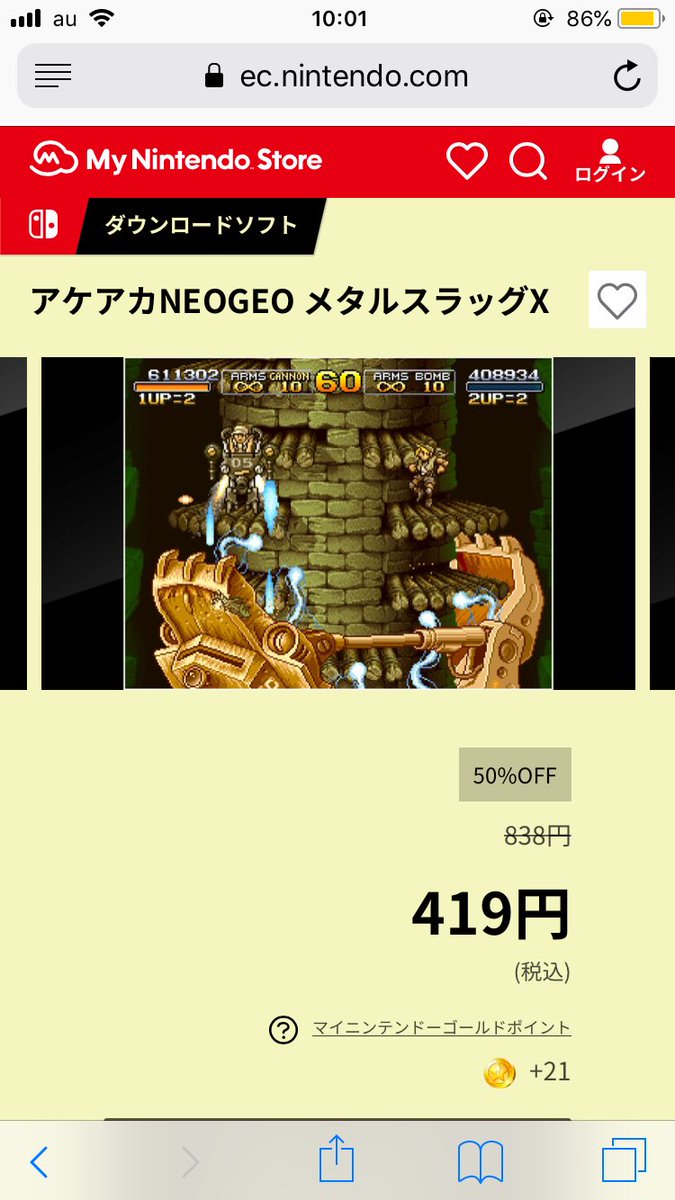Image resolution: width=675 pixels, height=1200 pixels.
Task: Go back to the previous page
Action: [39, 1161]
